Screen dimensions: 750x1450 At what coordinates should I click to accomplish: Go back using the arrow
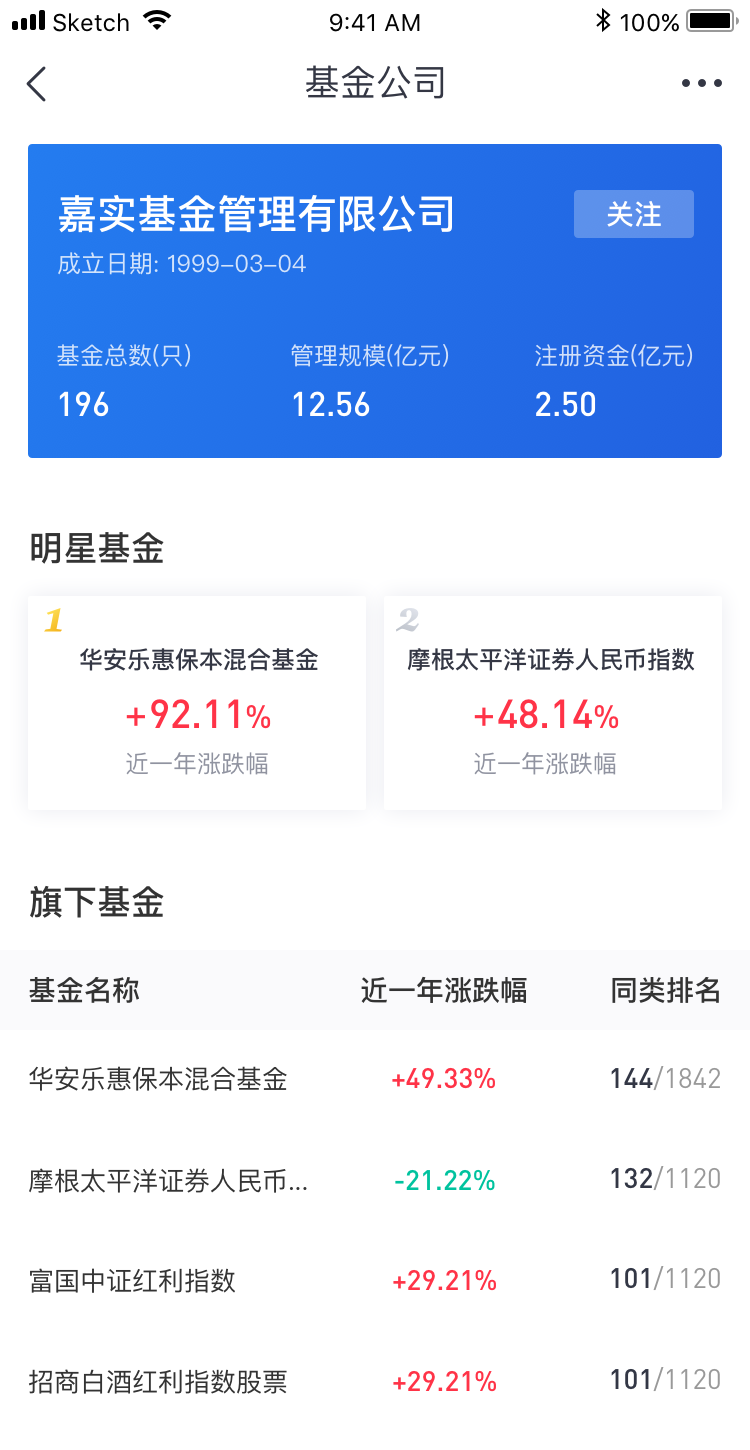tap(37, 84)
